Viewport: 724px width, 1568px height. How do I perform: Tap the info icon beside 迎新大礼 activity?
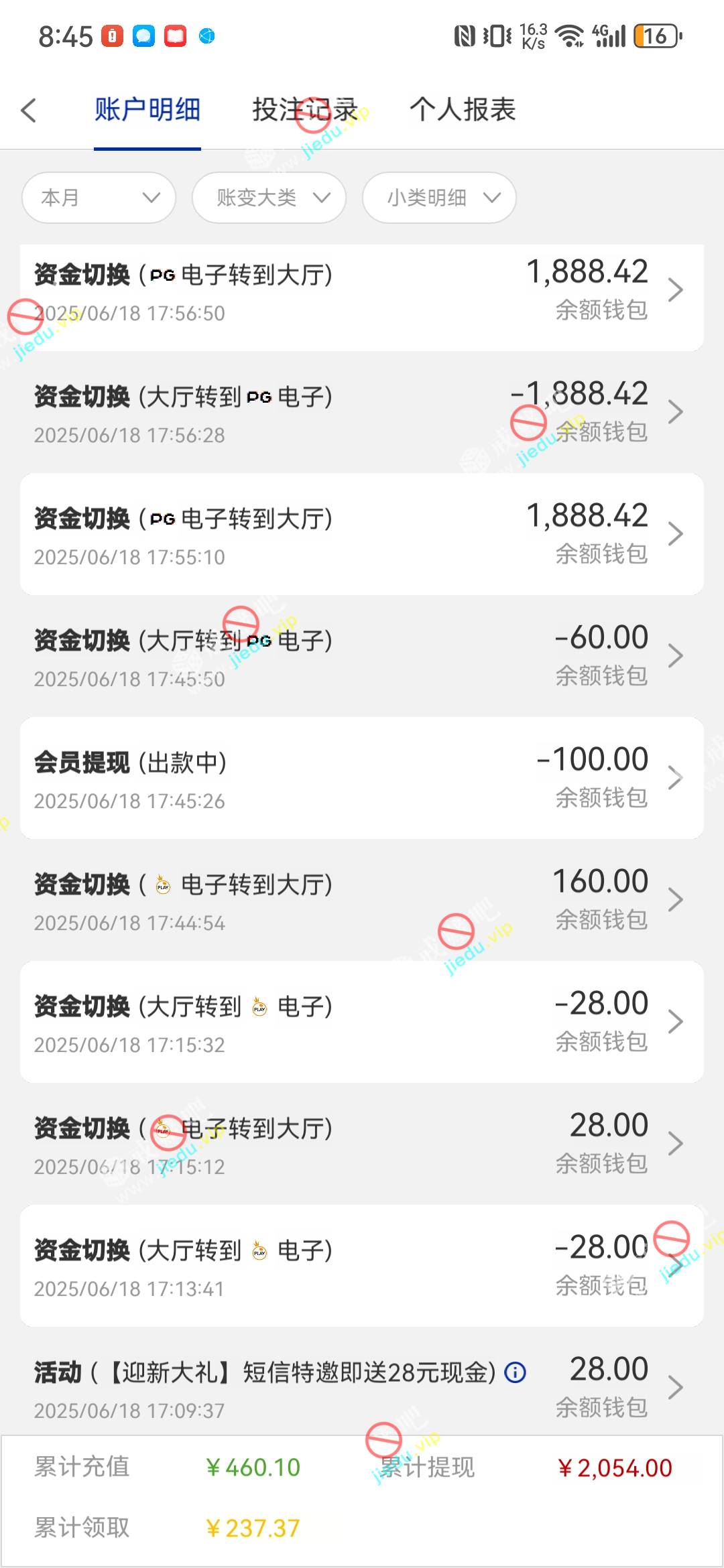[x=515, y=1373]
